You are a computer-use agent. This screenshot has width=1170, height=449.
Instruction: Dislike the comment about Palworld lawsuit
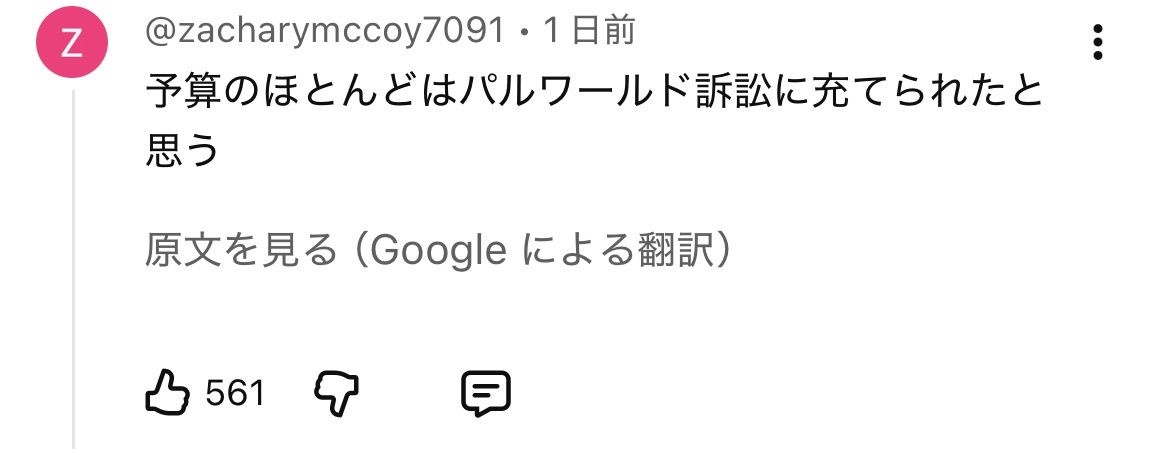pyautogui.click(x=336, y=393)
